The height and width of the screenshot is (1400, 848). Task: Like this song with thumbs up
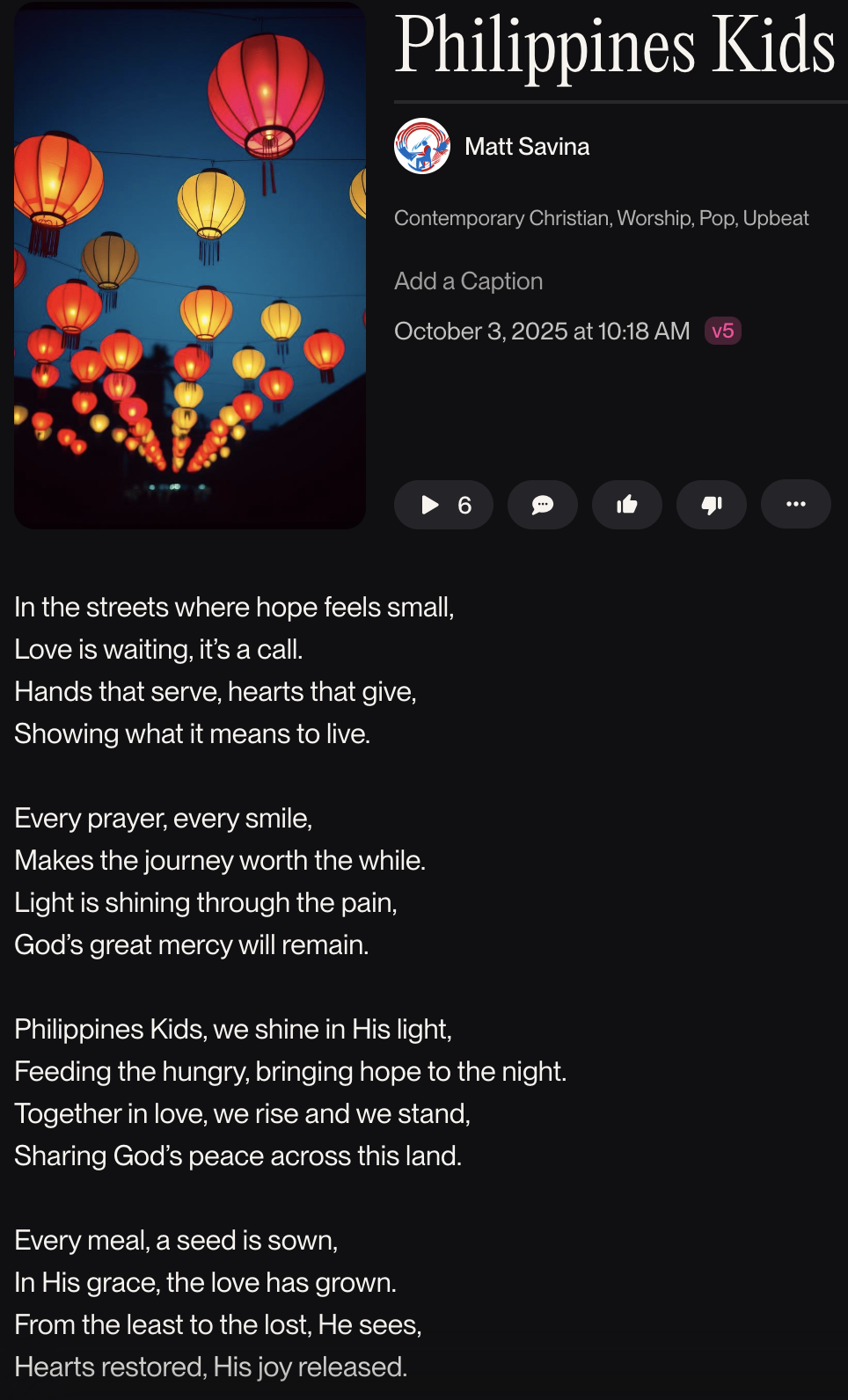tap(626, 505)
